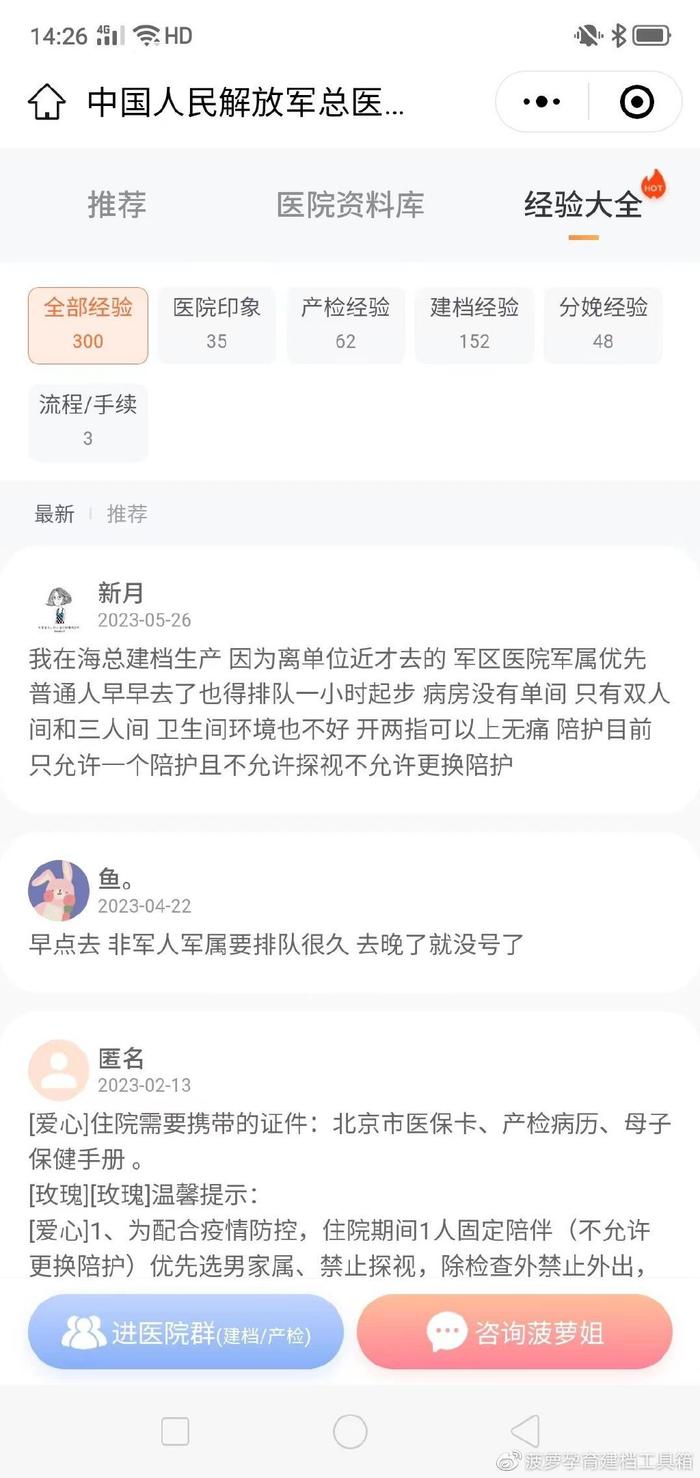Image resolution: width=700 pixels, height=1478 pixels.
Task: Sort experiences by 推荐 under the chips
Action: [x=127, y=514]
